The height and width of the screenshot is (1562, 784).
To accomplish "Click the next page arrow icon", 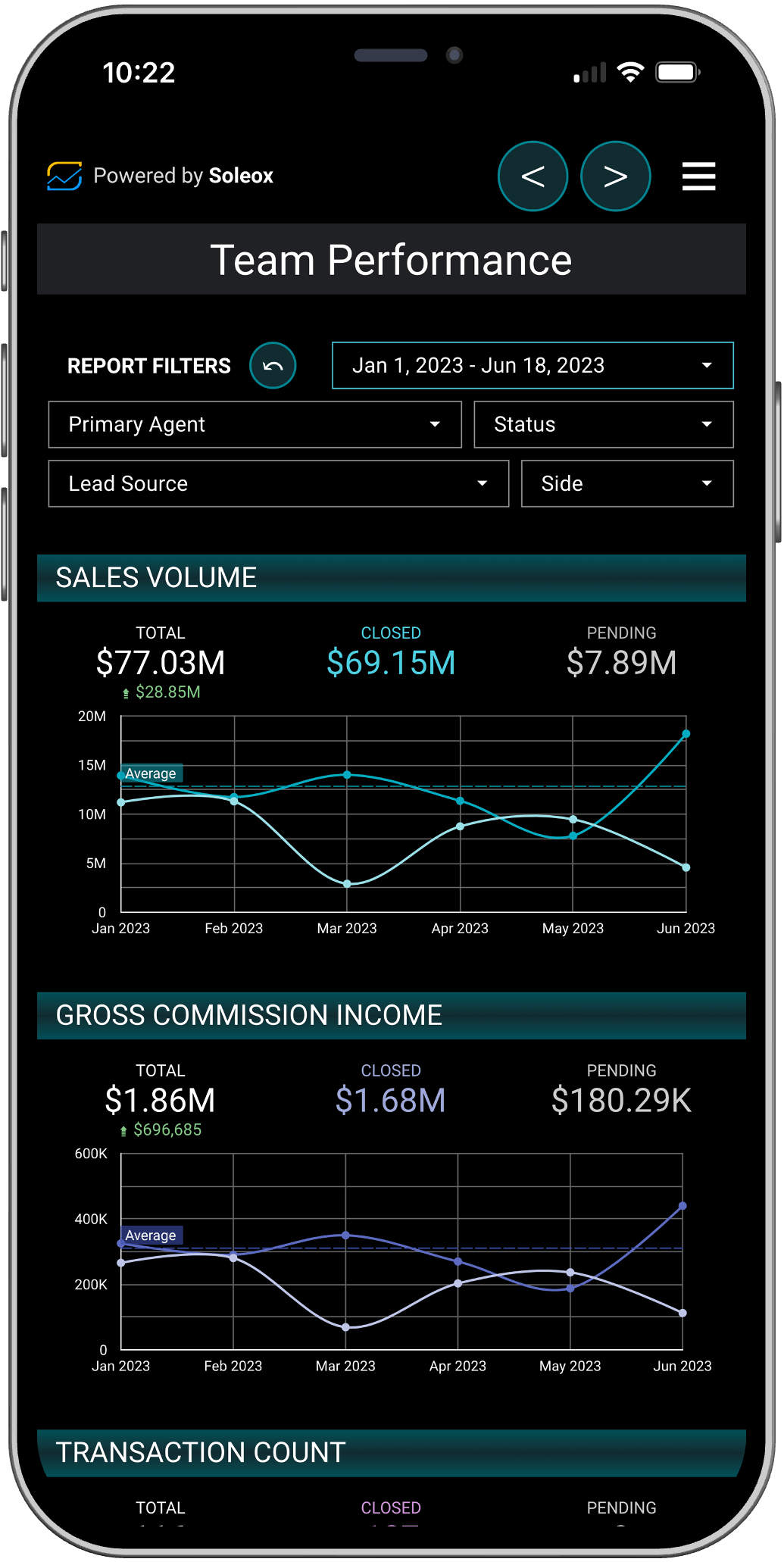I will 615,176.
